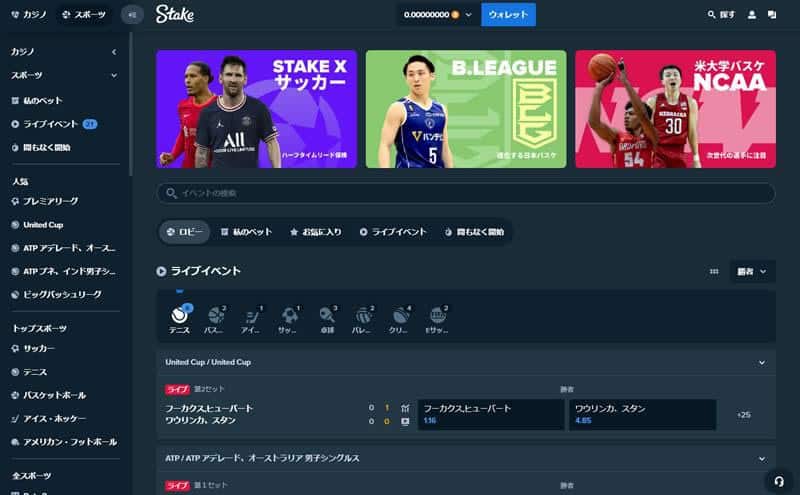This screenshot has width=800, height=495.
Task: Collapse the United Cup / United Cup section
Action: pos(761,362)
